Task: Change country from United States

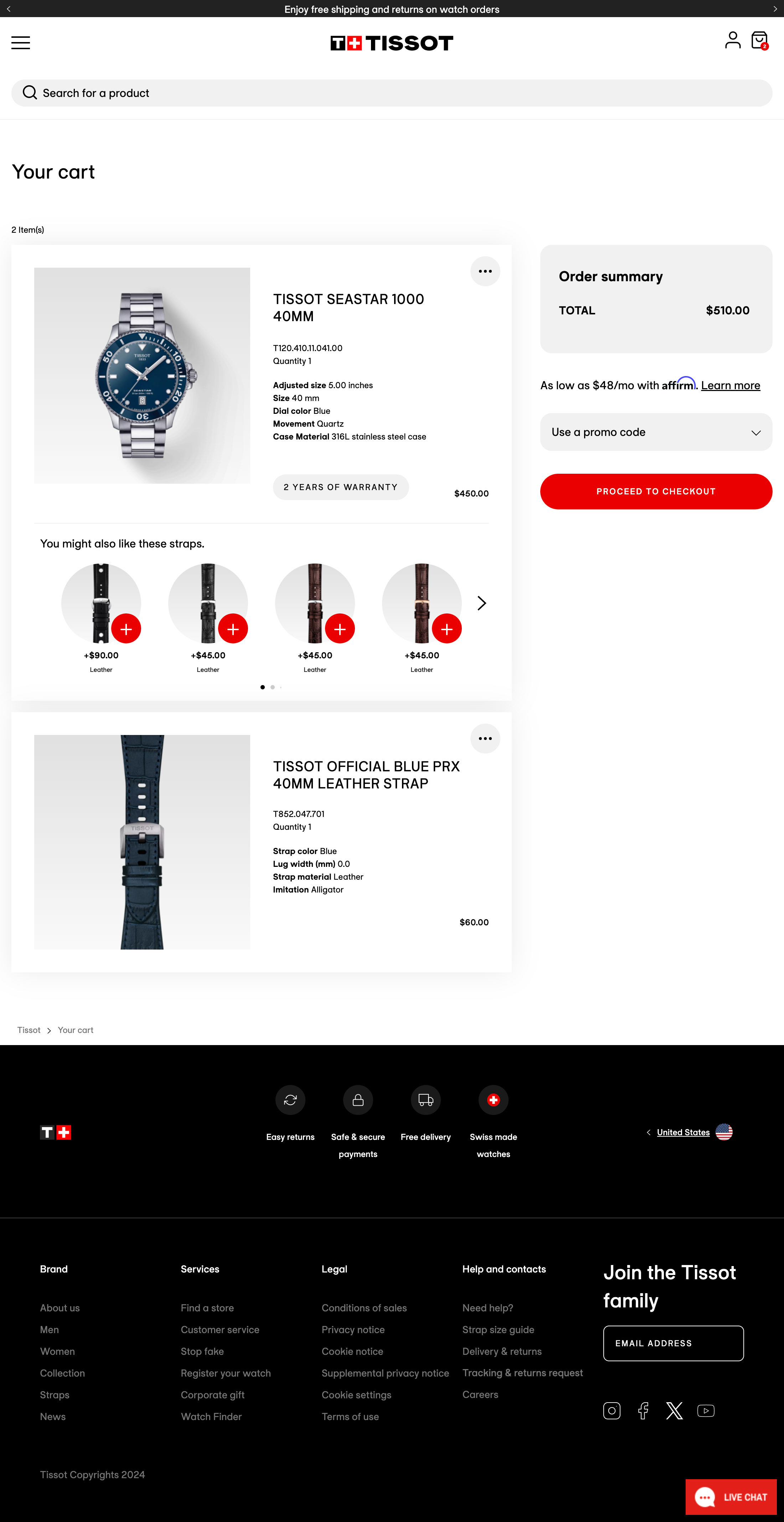Action: coord(682,1132)
